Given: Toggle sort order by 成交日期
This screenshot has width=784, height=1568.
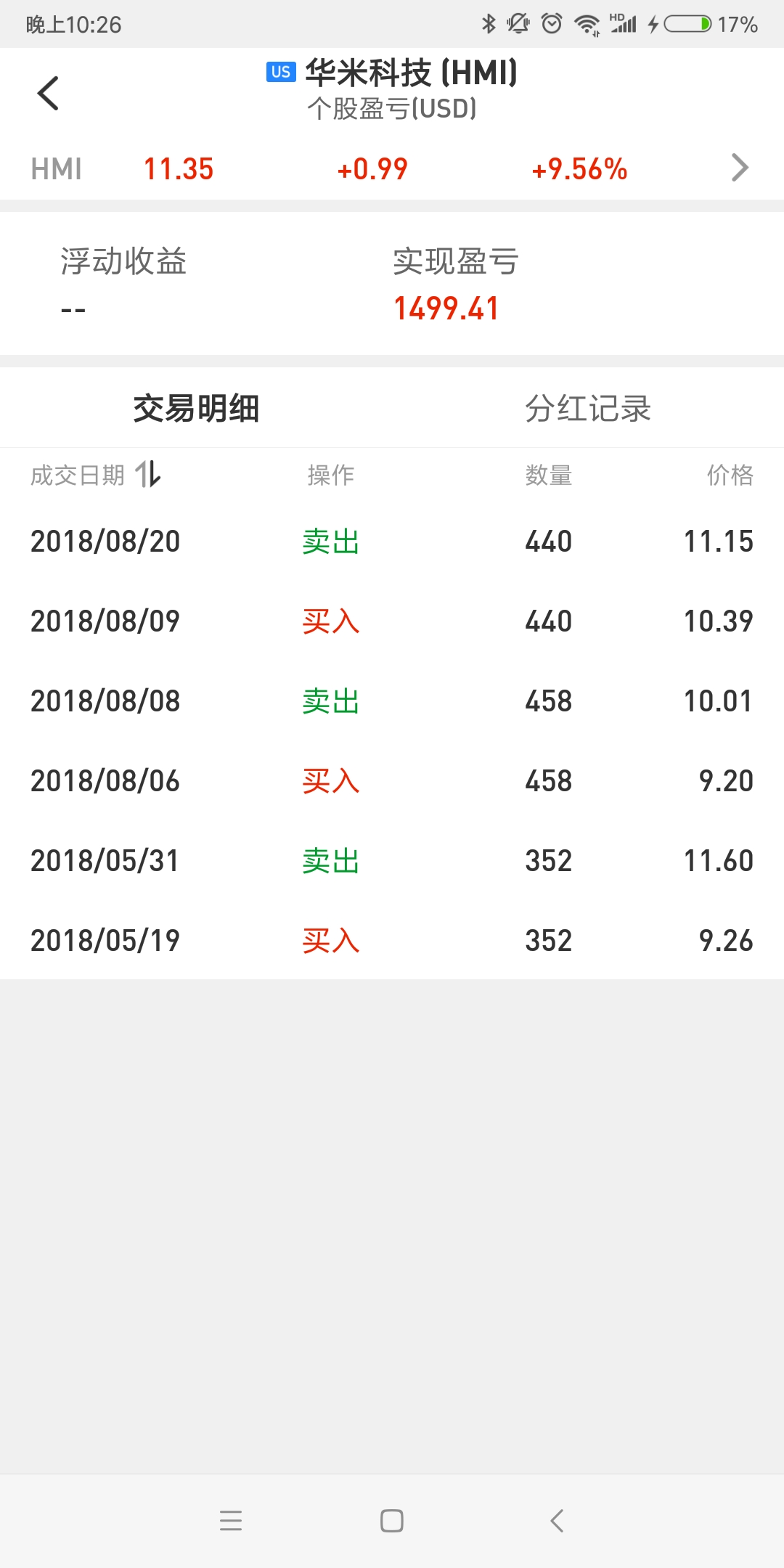Looking at the screenshot, I should click(96, 475).
